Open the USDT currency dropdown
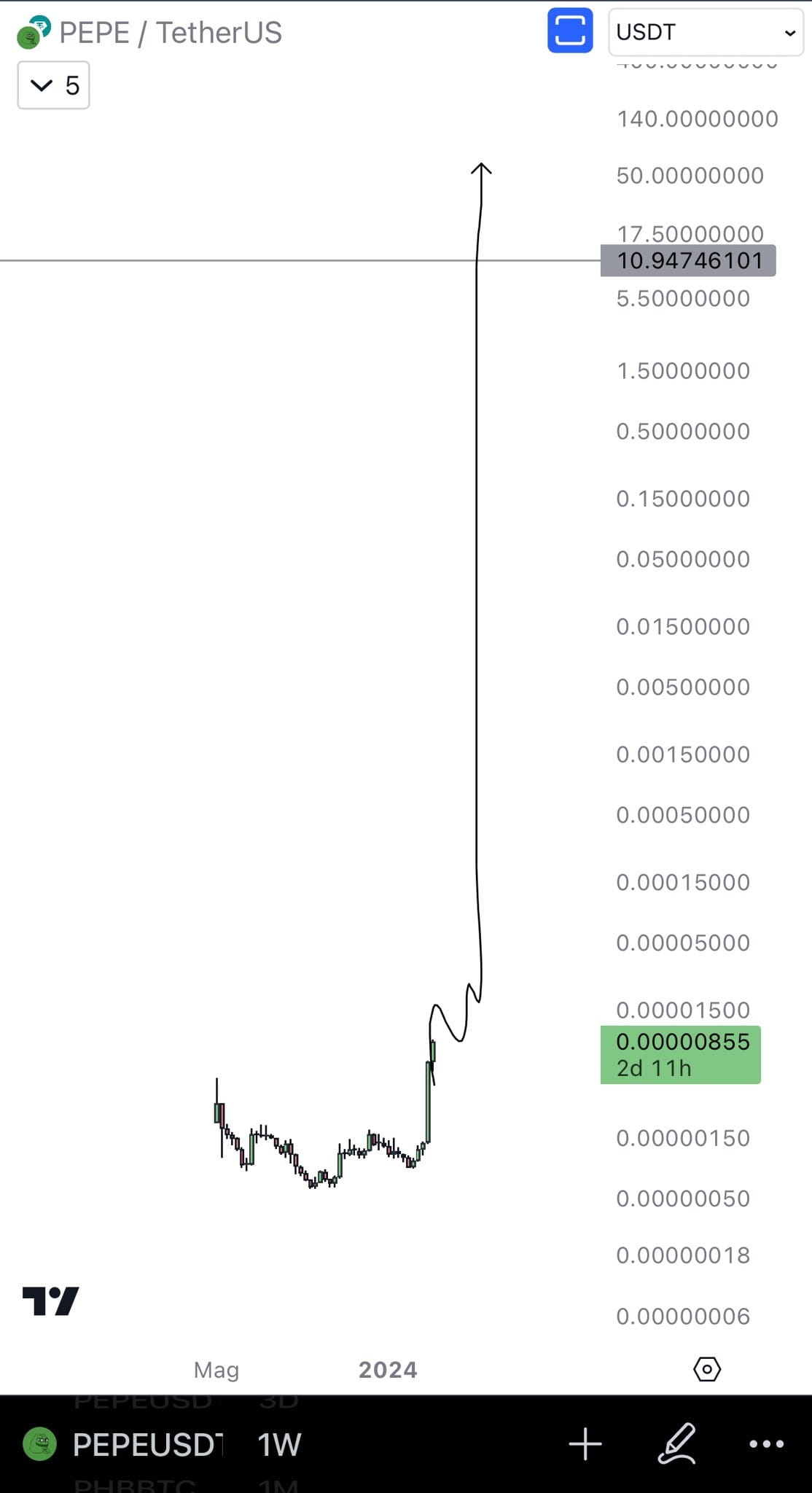812x1493 pixels. pyautogui.click(x=704, y=32)
